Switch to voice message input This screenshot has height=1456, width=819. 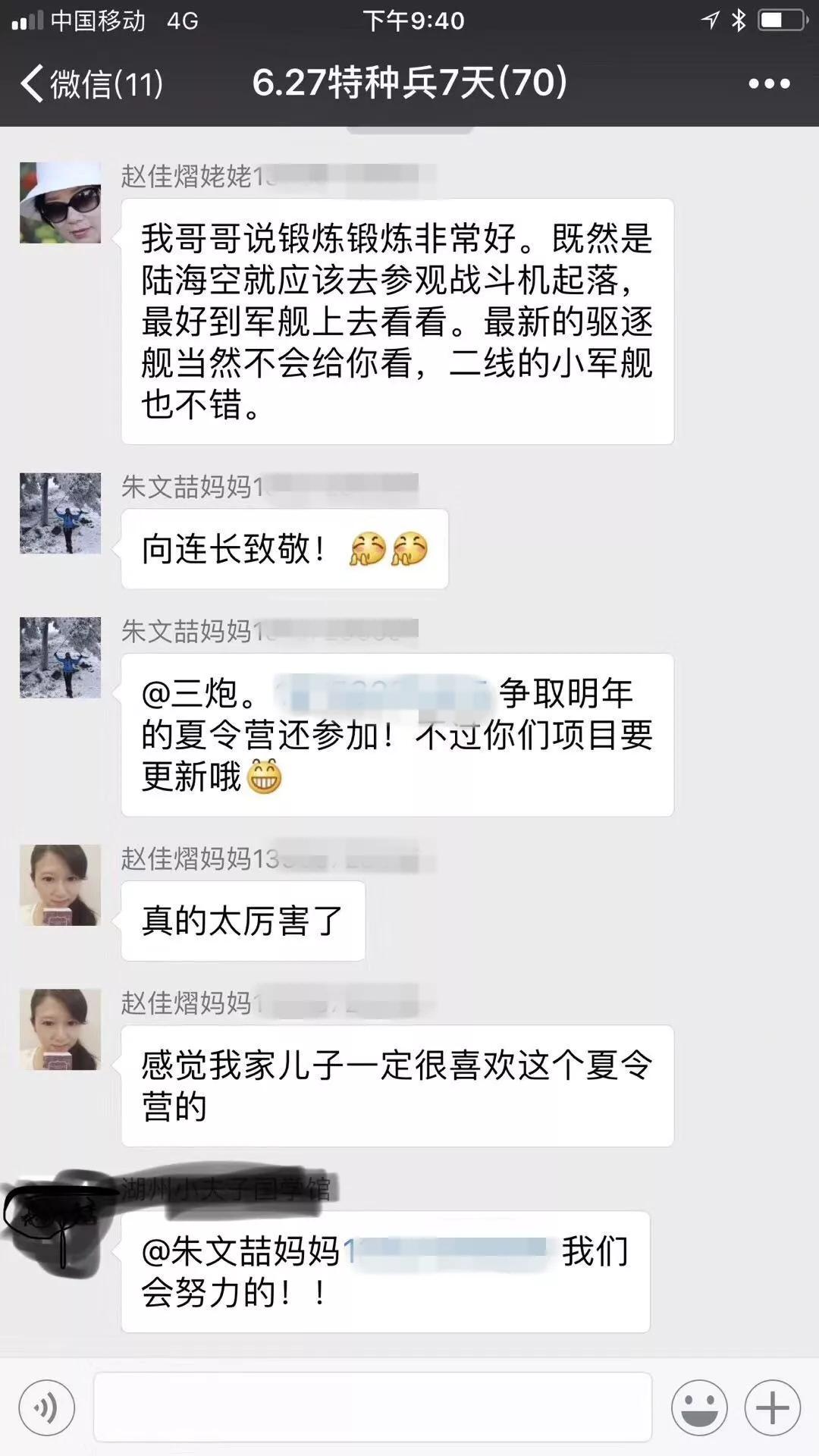[47, 1408]
